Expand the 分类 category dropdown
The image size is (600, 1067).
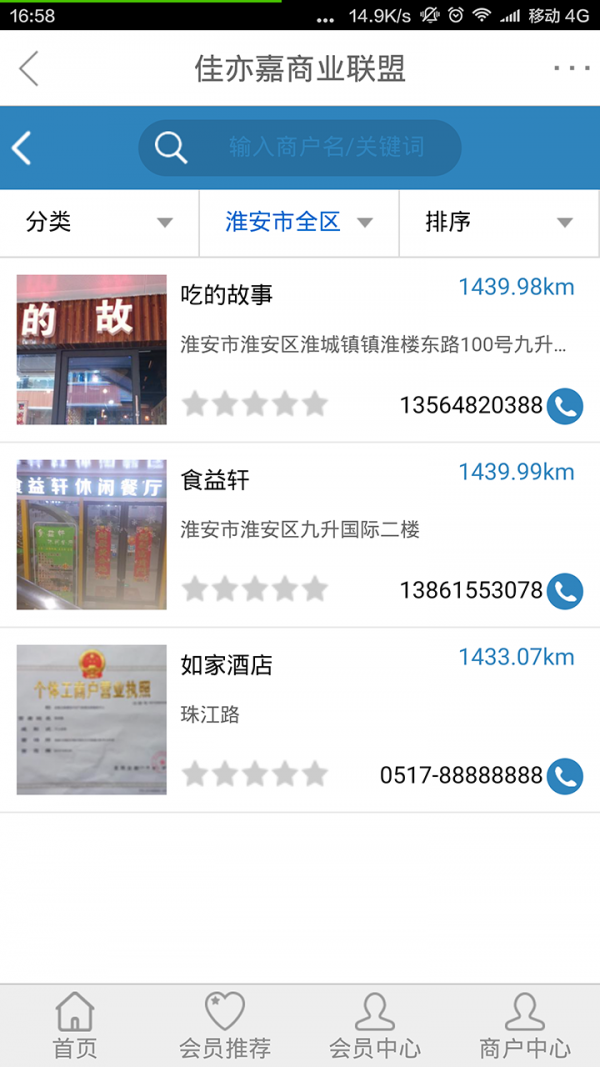(99, 222)
